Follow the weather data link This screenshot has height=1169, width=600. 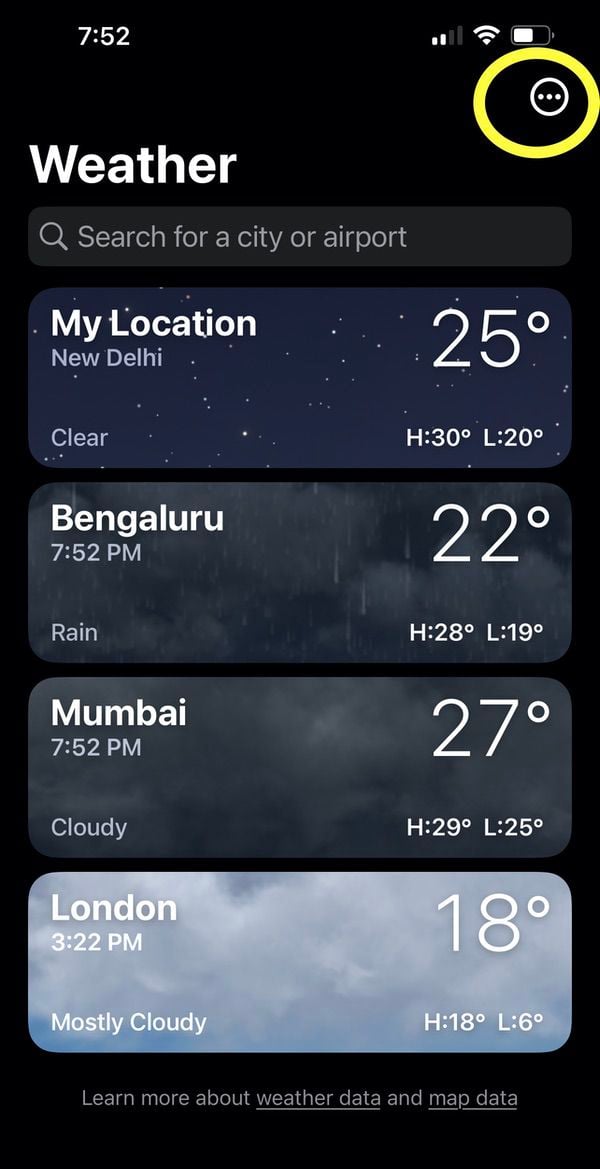[318, 1098]
